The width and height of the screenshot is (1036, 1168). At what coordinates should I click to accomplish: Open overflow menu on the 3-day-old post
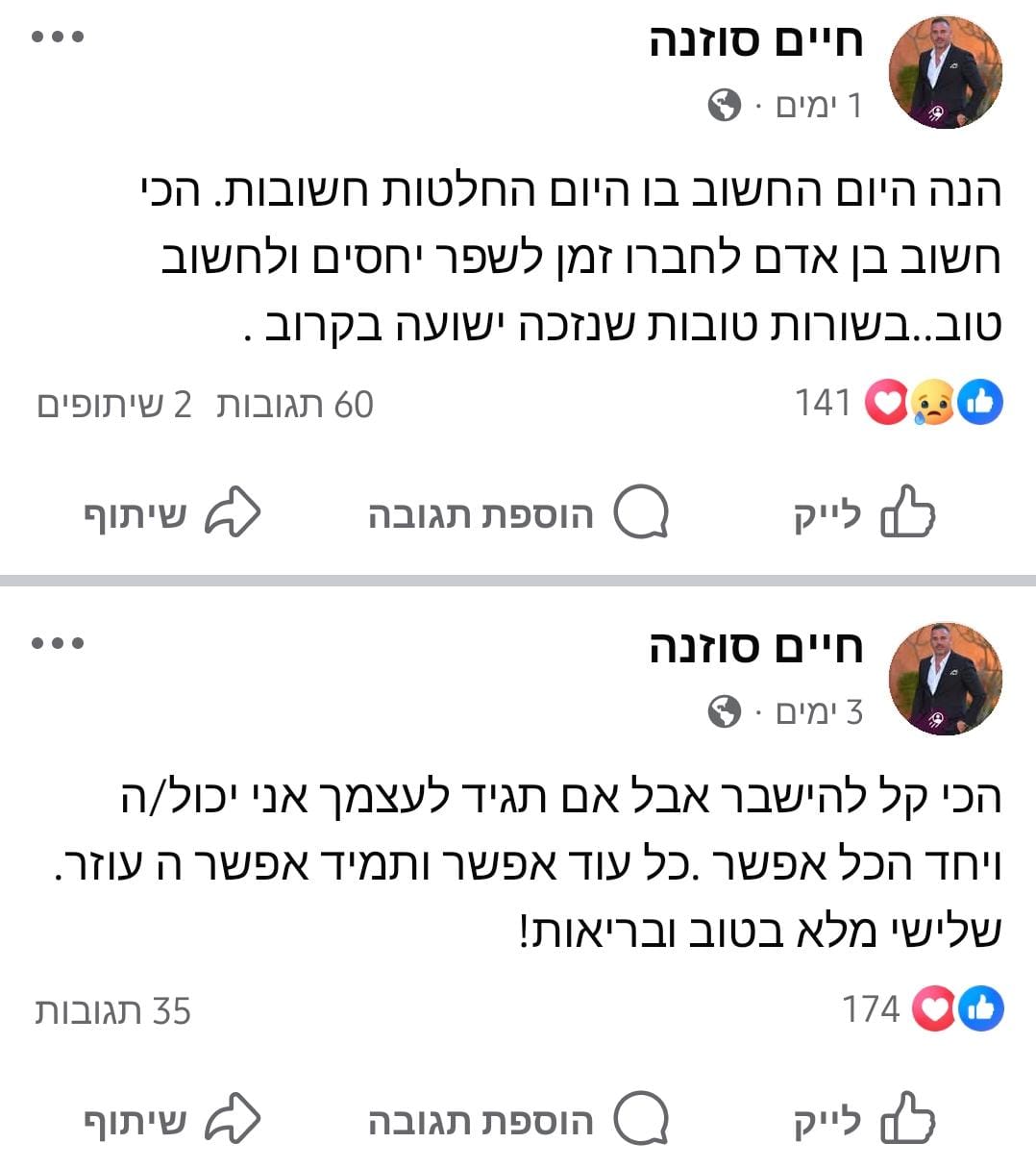(58, 643)
